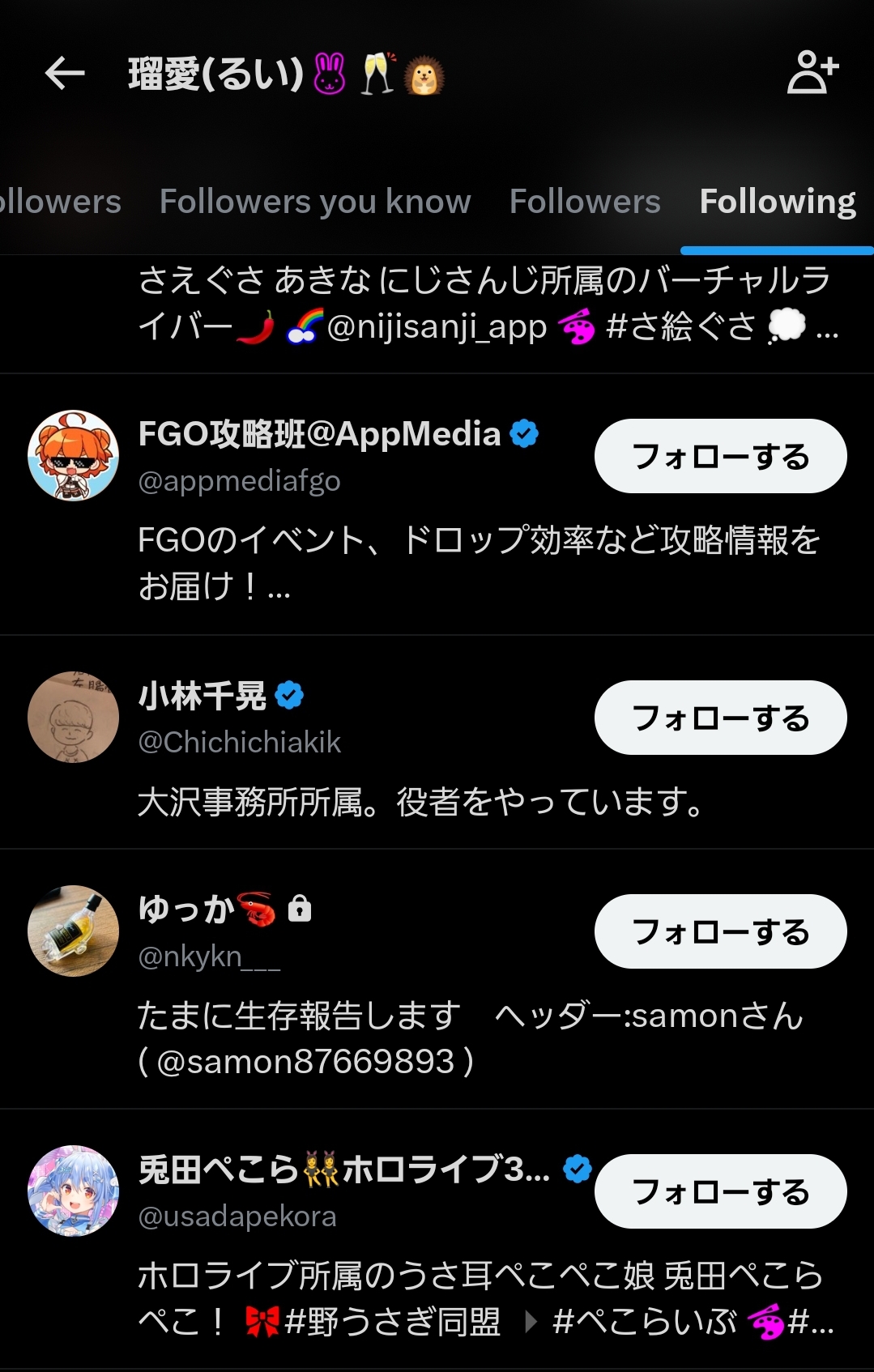Select the Following tab
Image resolution: width=874 pixels, height=1372 pixels.
click(777, 202)
